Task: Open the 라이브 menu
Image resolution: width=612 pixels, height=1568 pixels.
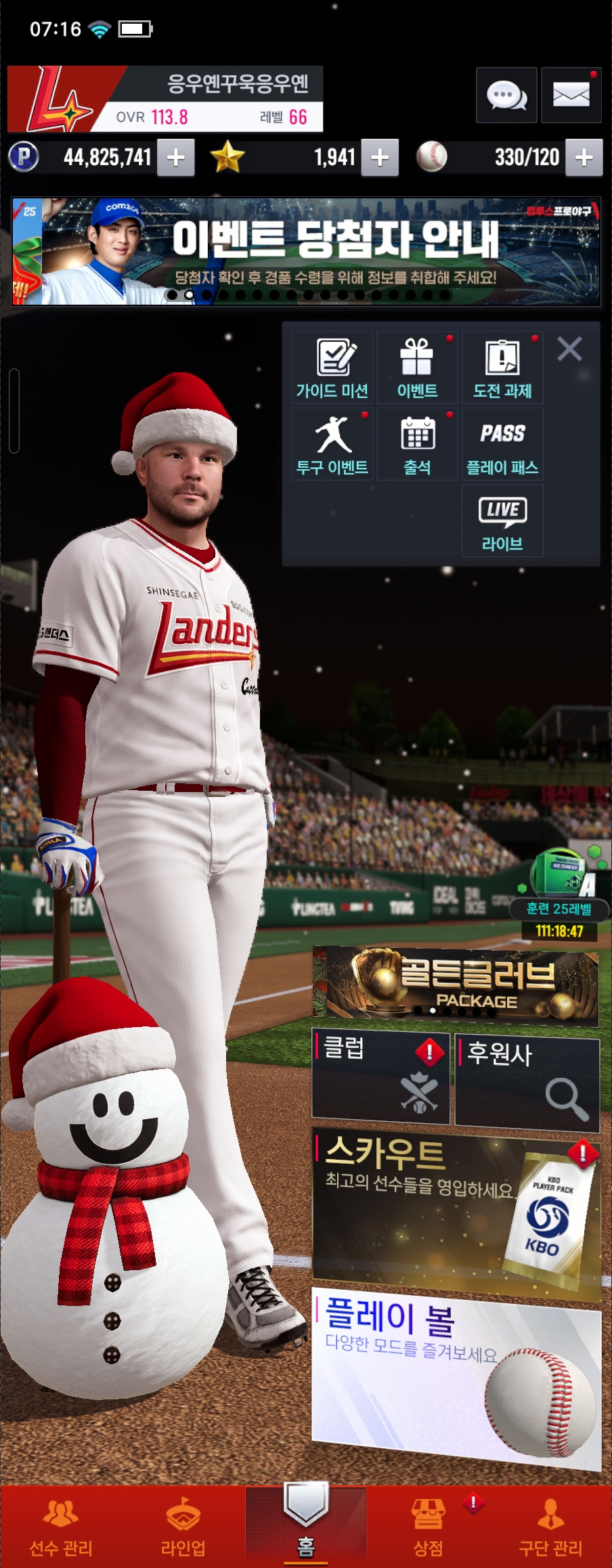Action: pyautogui.click(x=502, y=521)
